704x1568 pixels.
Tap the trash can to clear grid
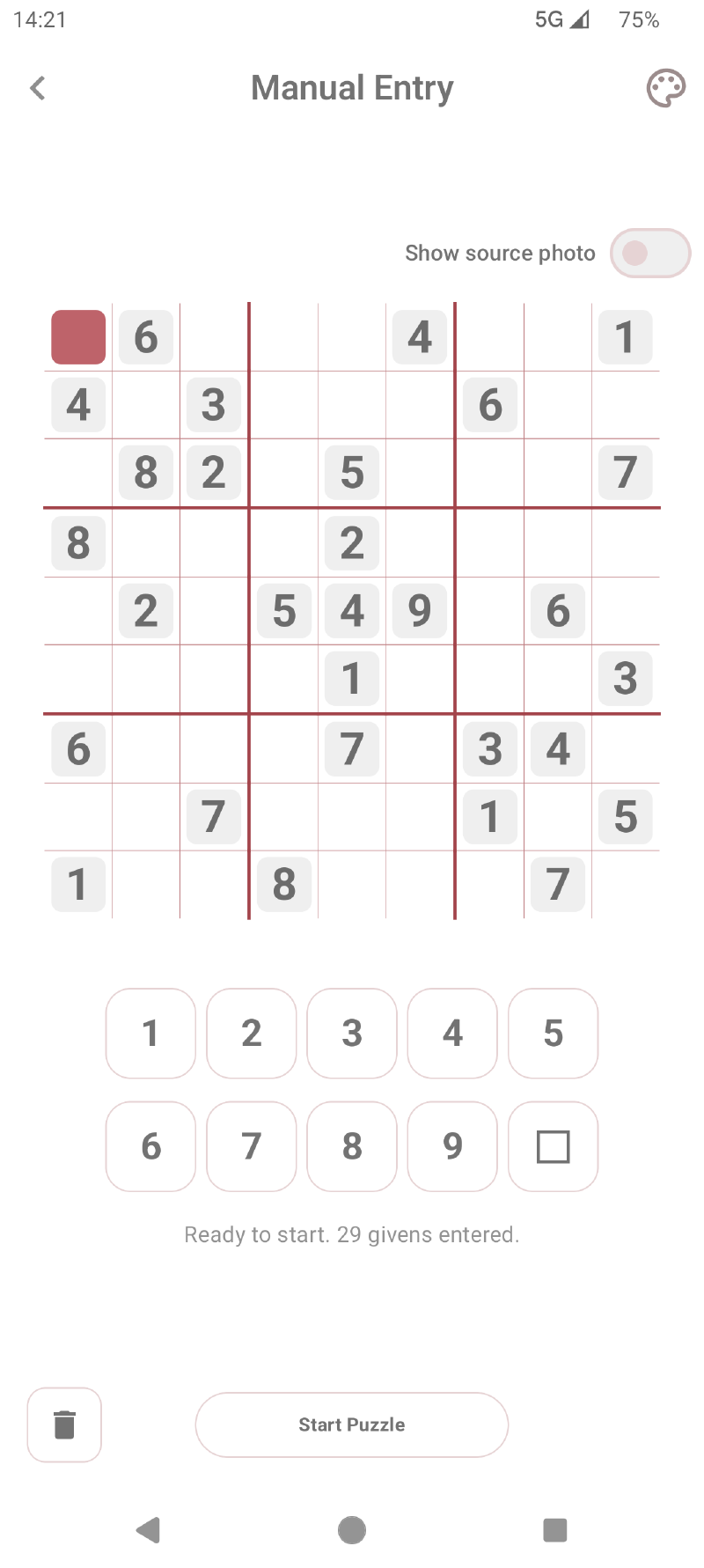click(64, 1424)
